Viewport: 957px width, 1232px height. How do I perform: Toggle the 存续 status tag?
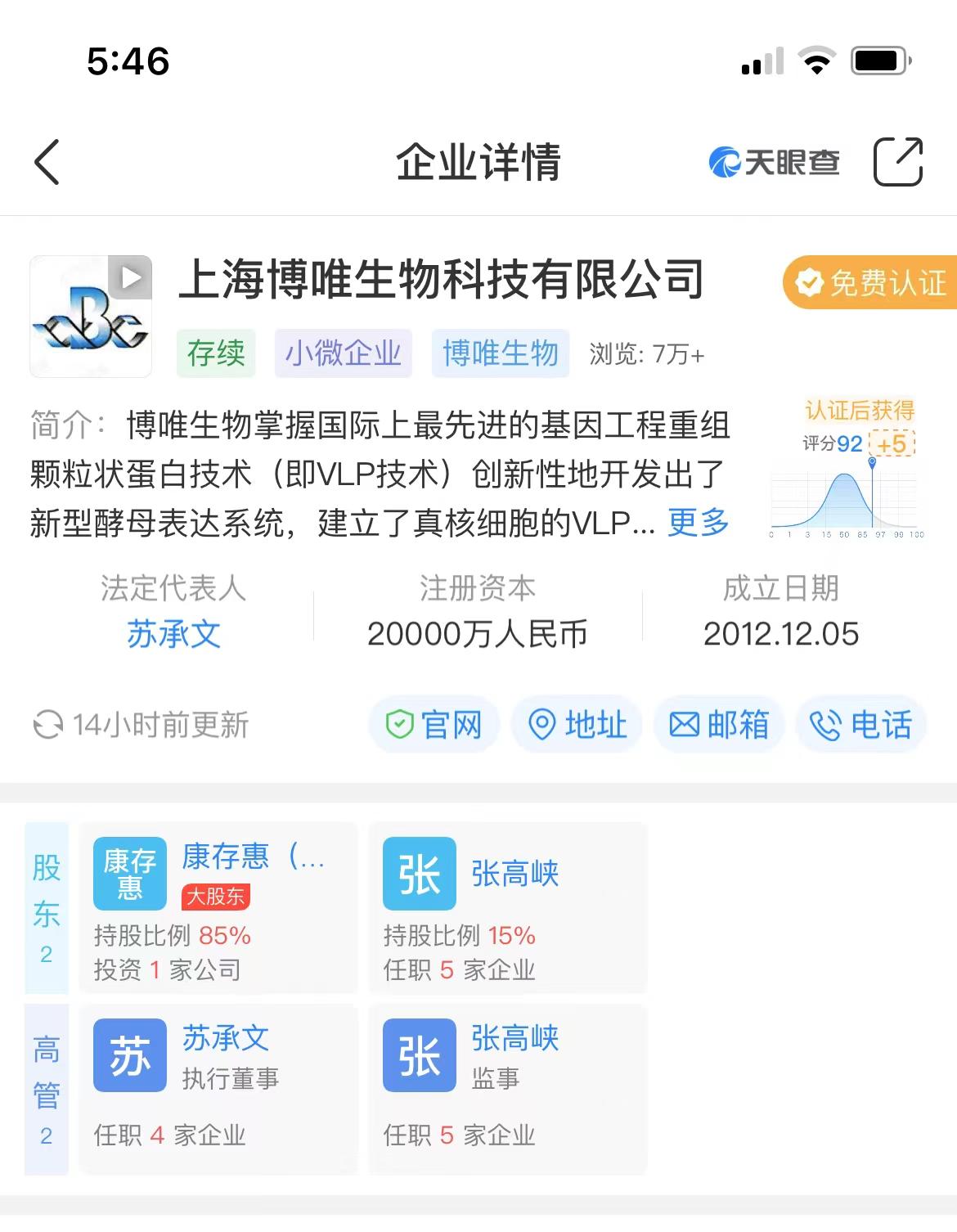pos(215,353)
